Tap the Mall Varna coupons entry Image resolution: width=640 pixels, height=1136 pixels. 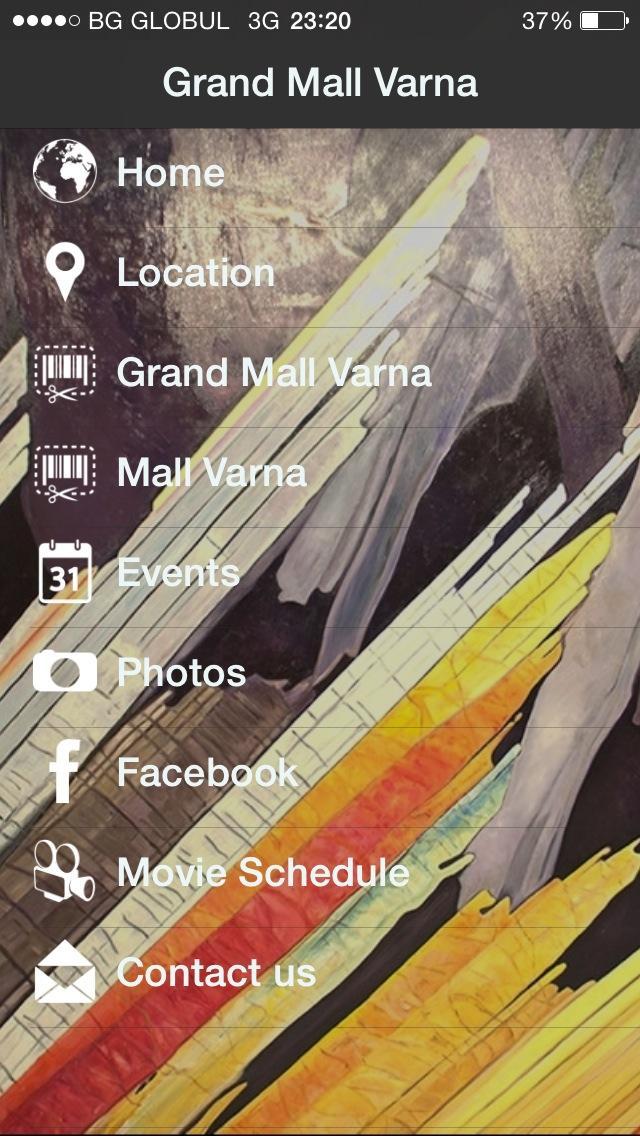point(211,472)
